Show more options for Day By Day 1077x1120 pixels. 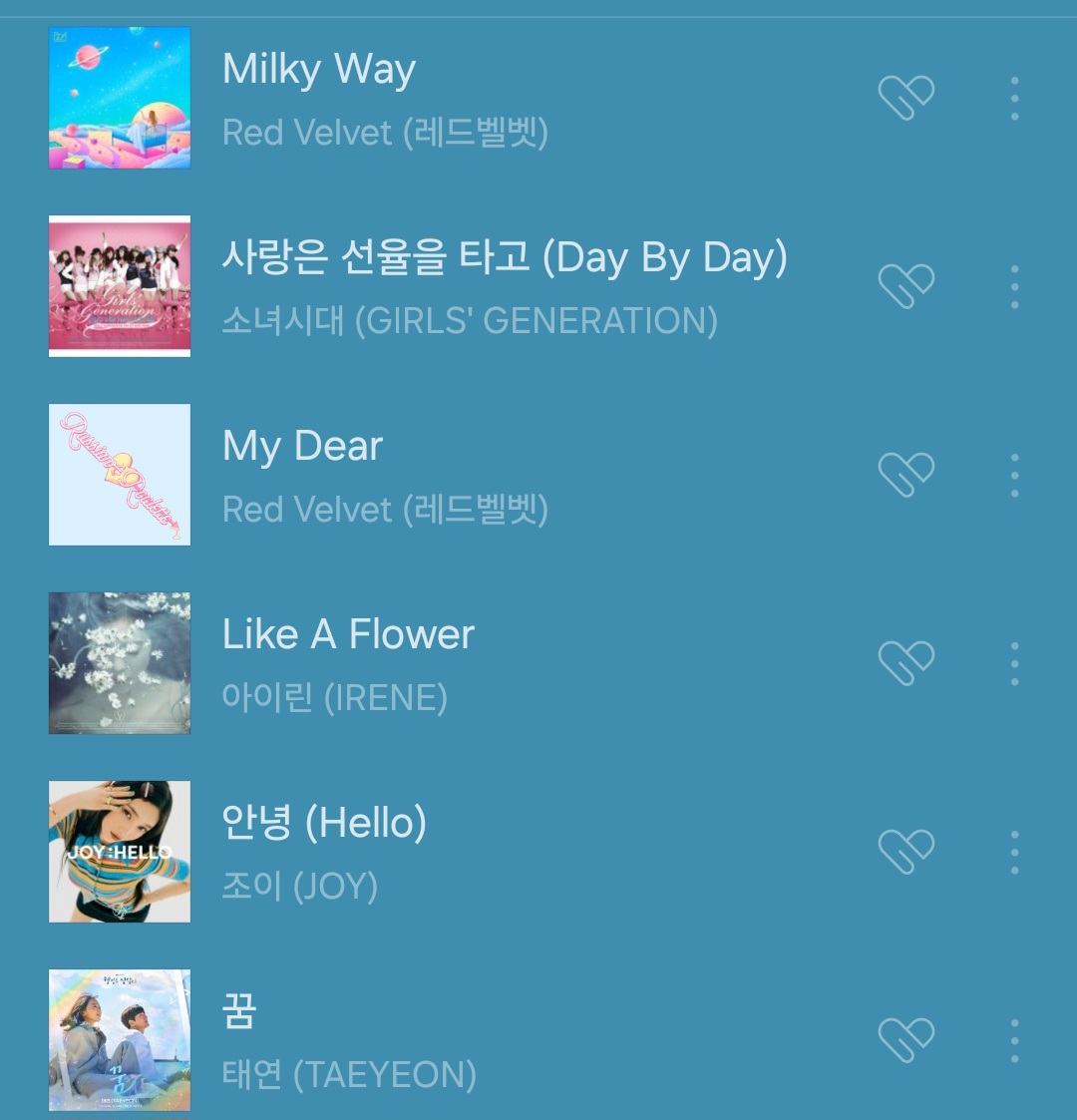pos(1014,286)
